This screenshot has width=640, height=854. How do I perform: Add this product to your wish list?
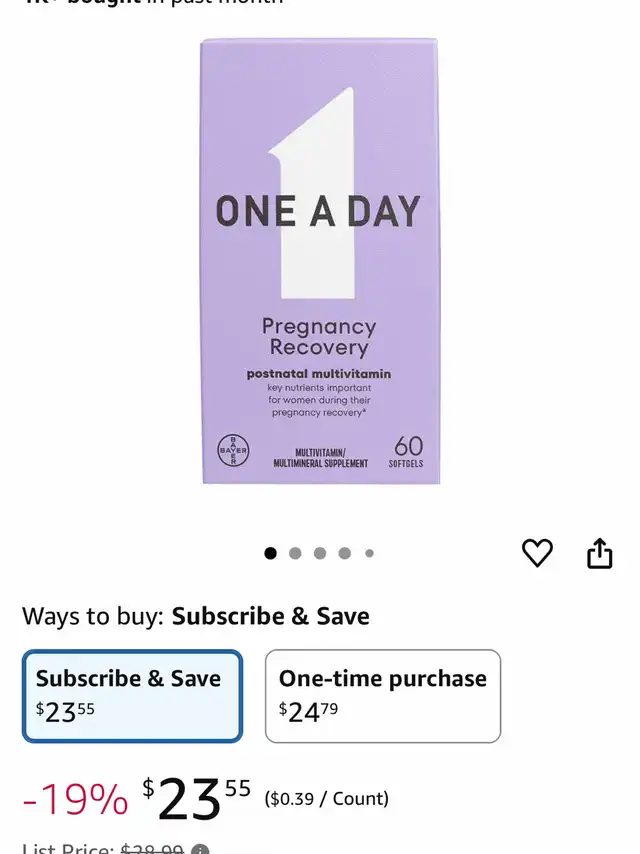[537, 553]
